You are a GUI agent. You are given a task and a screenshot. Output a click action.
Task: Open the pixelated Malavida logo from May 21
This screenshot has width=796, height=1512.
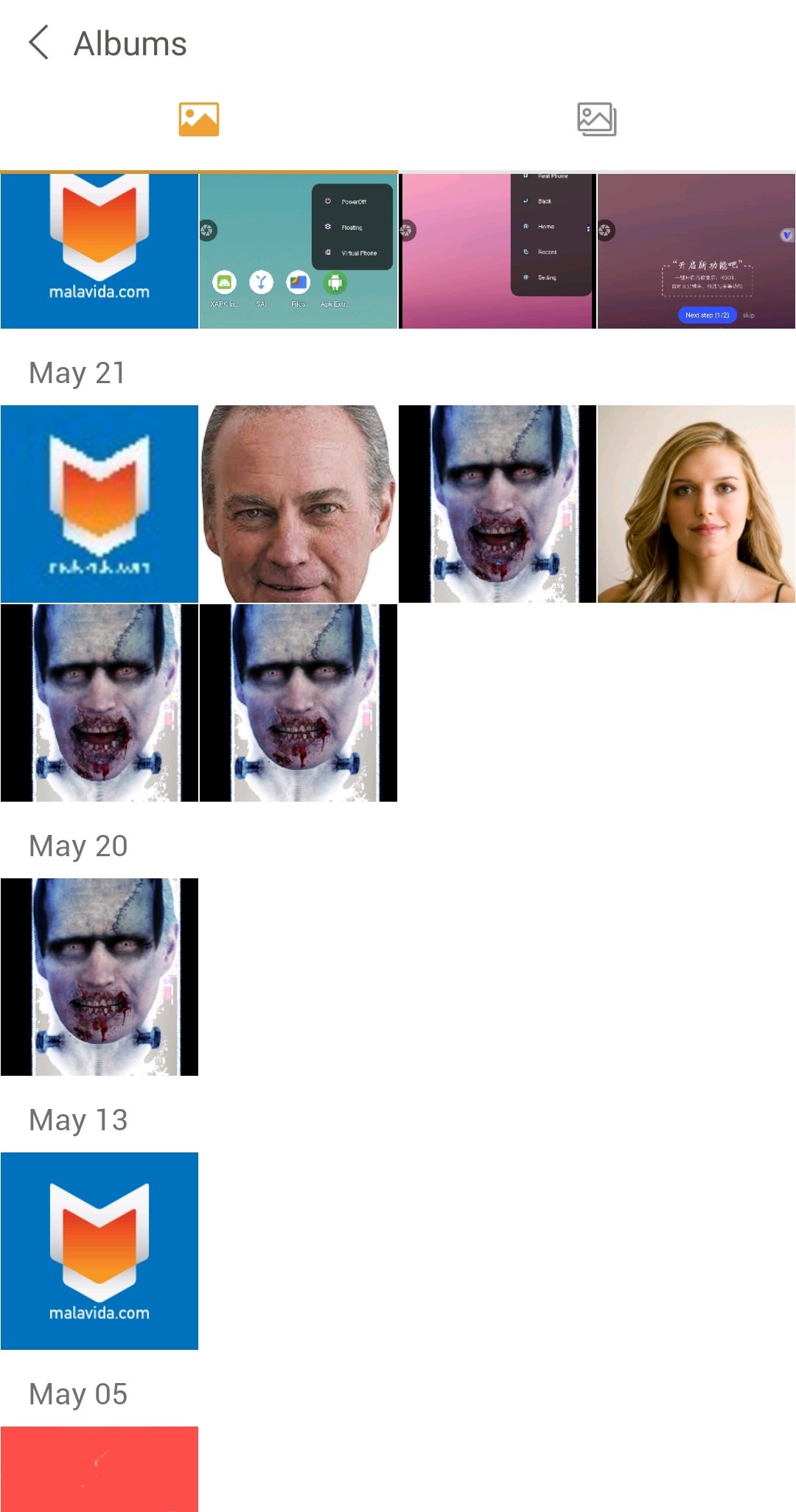click(x=99, y=504)
